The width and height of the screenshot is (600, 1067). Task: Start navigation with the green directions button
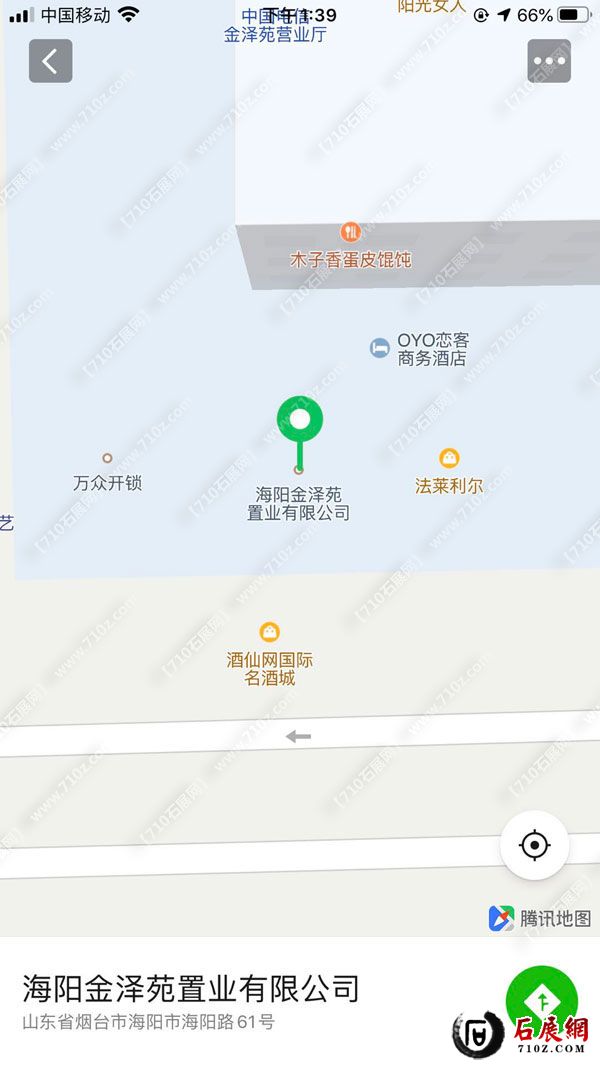coord(541,1000)
